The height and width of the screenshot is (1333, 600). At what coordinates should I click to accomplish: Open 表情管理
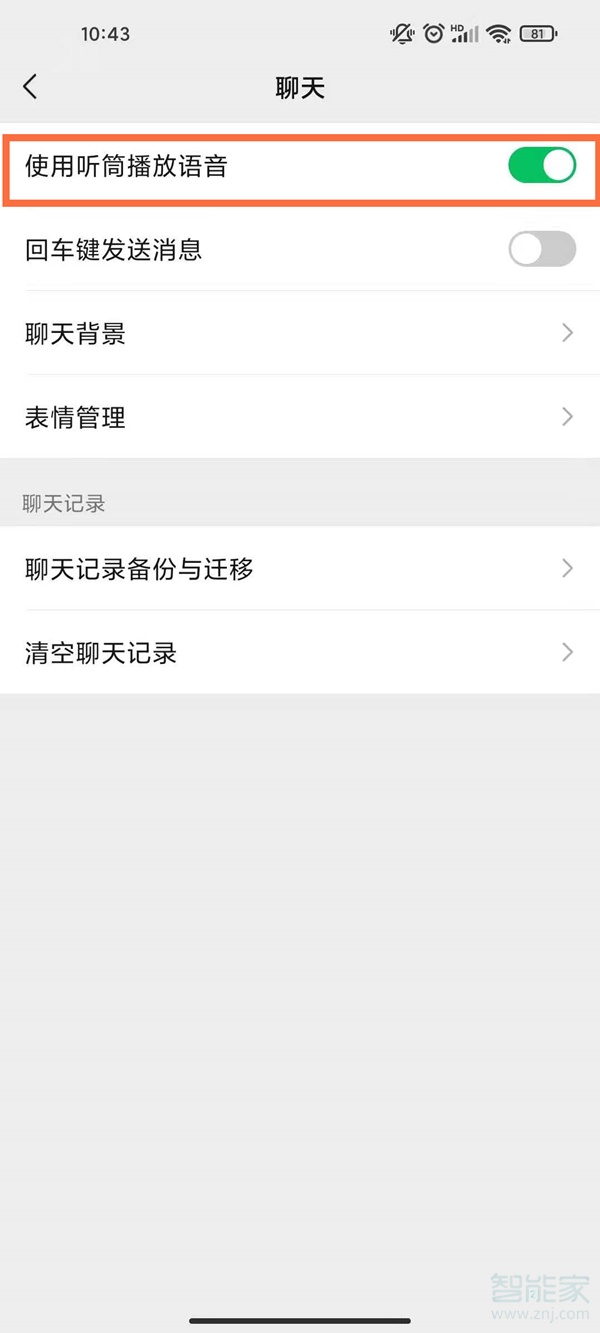[300, 417]
